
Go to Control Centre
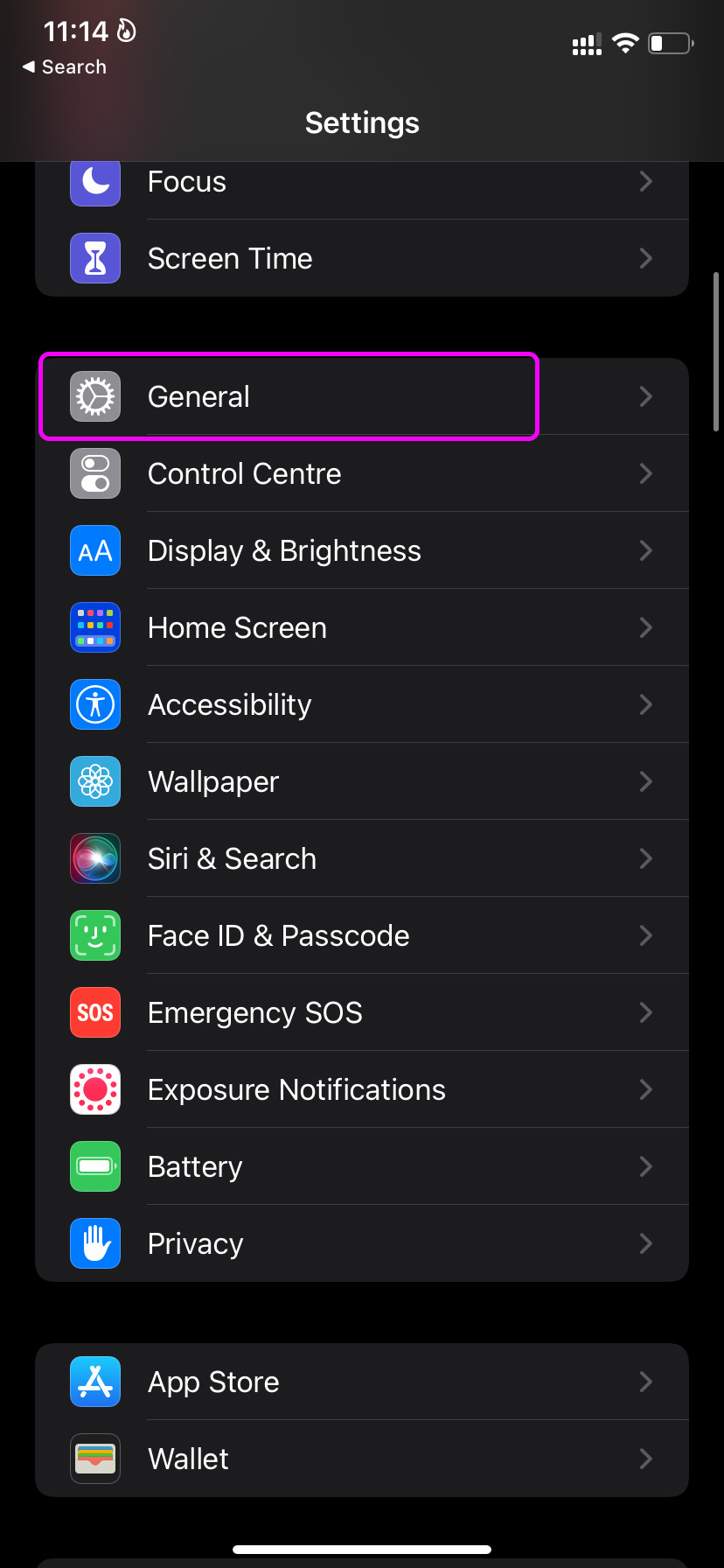(x=362, y=473)
